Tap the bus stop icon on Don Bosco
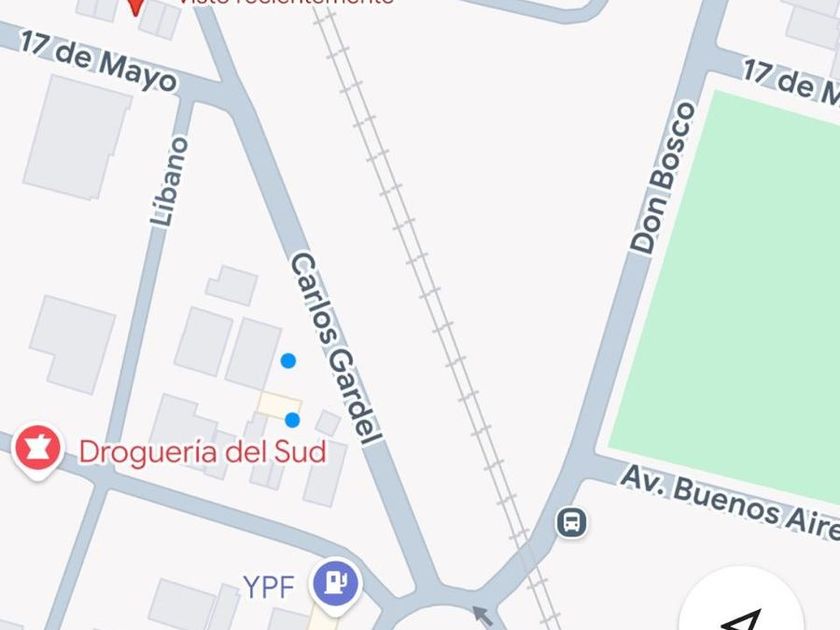 [571, 521]
